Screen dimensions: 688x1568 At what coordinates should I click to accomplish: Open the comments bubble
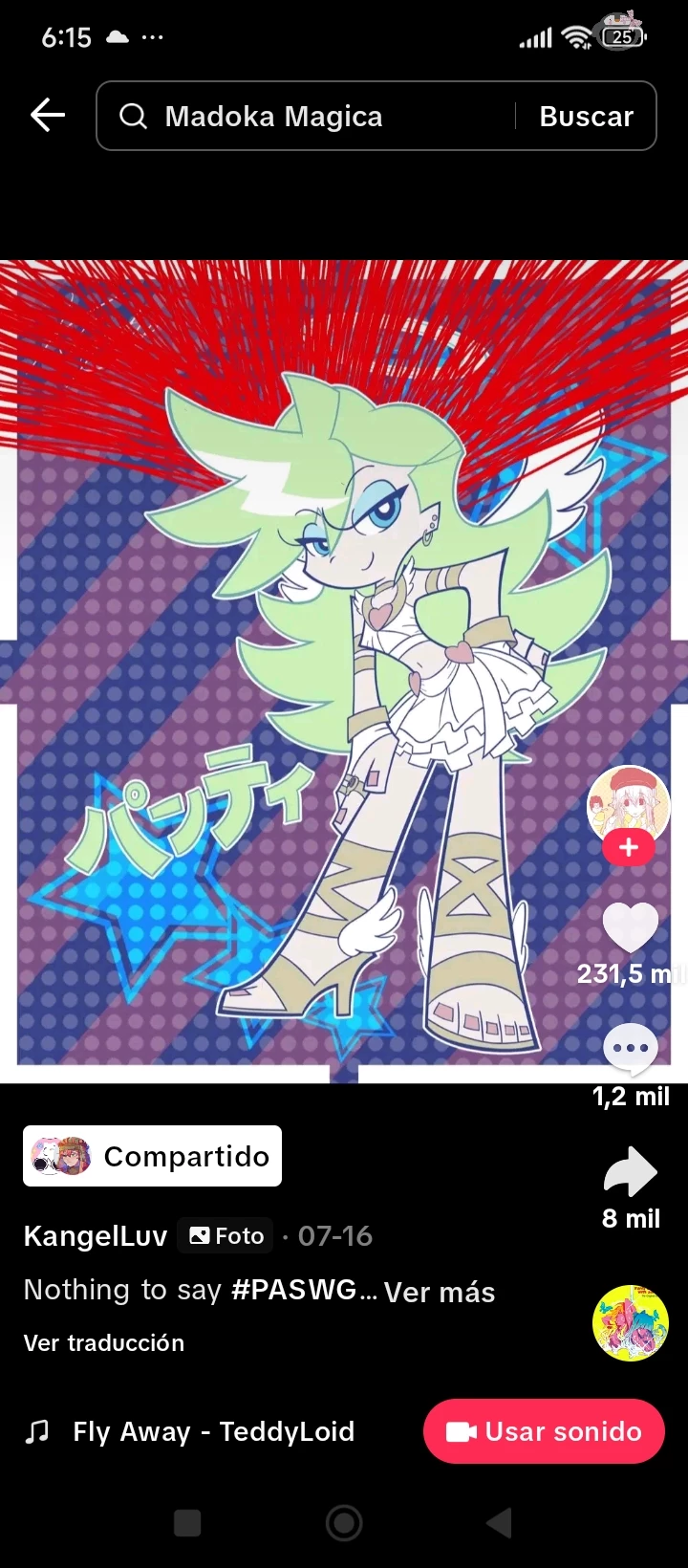coord(630,1048)
